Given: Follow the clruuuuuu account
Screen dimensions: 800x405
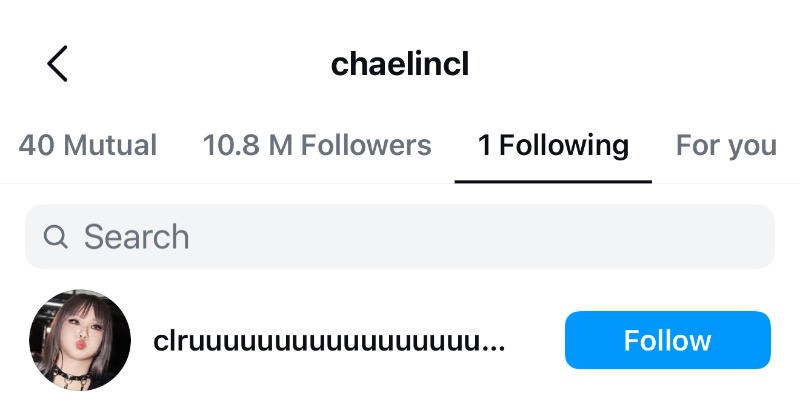Looking at the screenshot, I should click(x=667, y=340).
